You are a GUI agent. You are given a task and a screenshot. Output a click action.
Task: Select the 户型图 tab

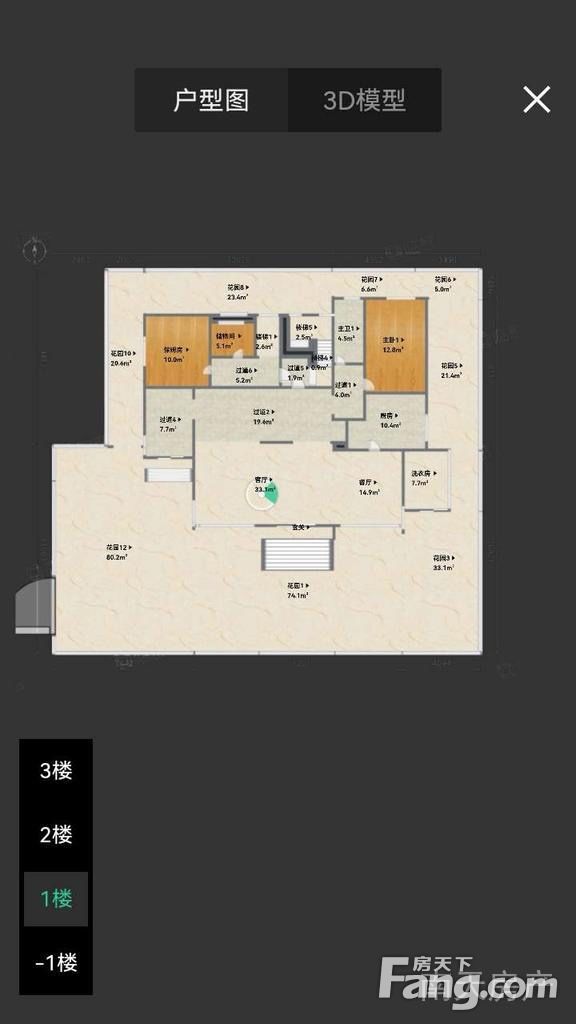pos(211,100)
